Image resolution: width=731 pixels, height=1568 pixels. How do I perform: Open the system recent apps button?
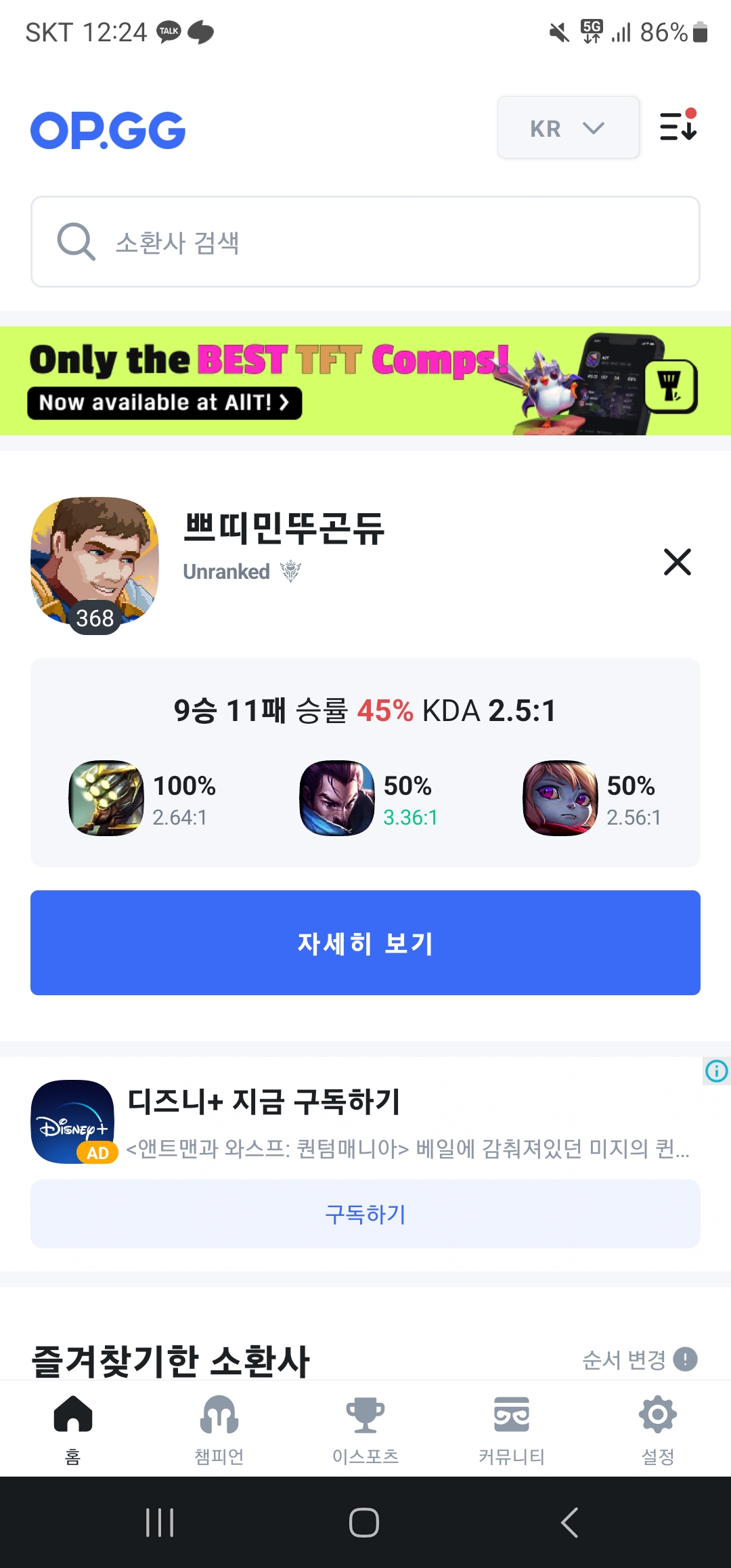pos(160,1523)
